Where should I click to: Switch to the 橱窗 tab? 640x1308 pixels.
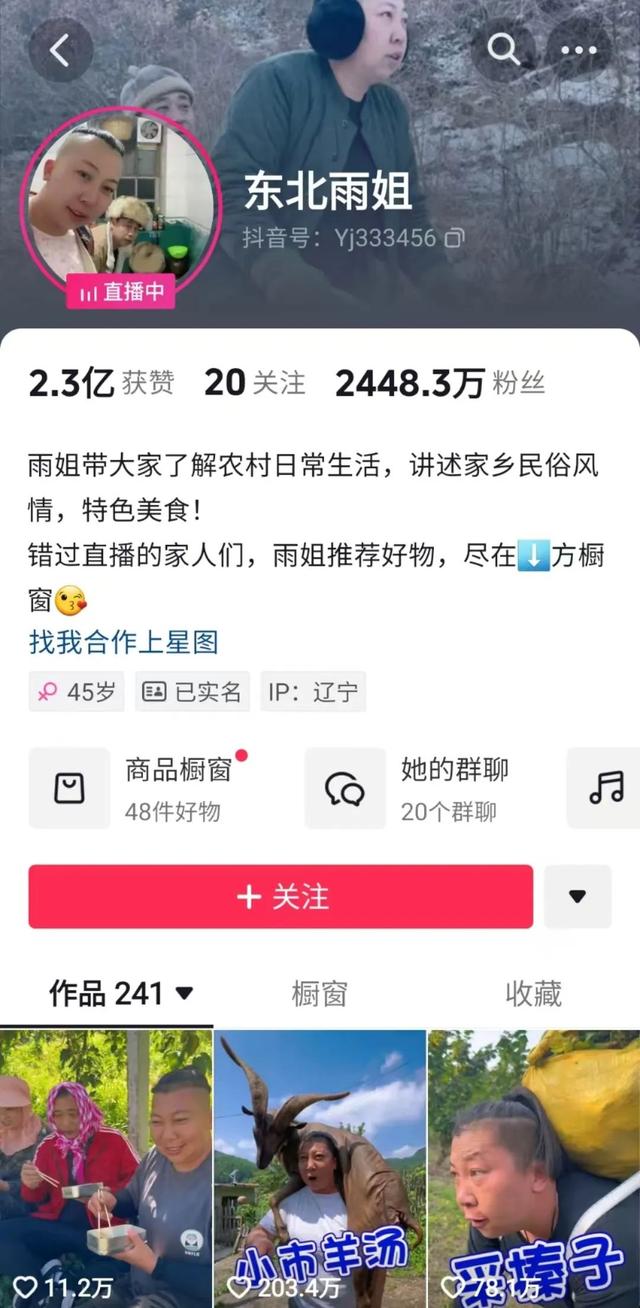click(319, 993)
